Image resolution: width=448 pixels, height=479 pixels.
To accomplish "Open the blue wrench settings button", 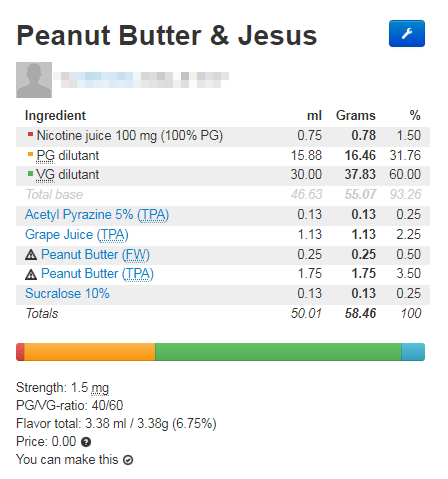I will pos(407,33).
